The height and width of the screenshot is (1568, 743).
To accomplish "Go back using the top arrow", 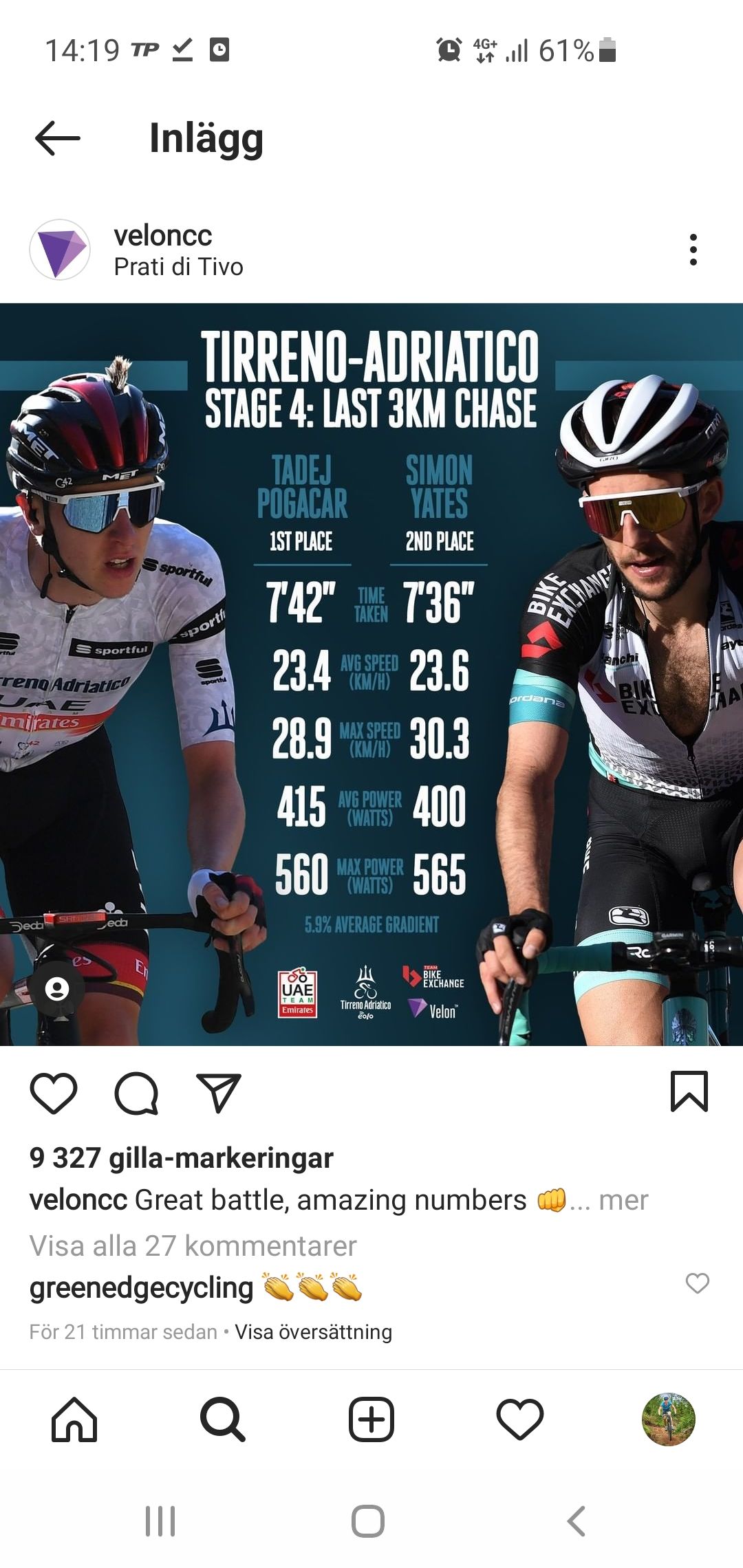I will pos(58,138).
